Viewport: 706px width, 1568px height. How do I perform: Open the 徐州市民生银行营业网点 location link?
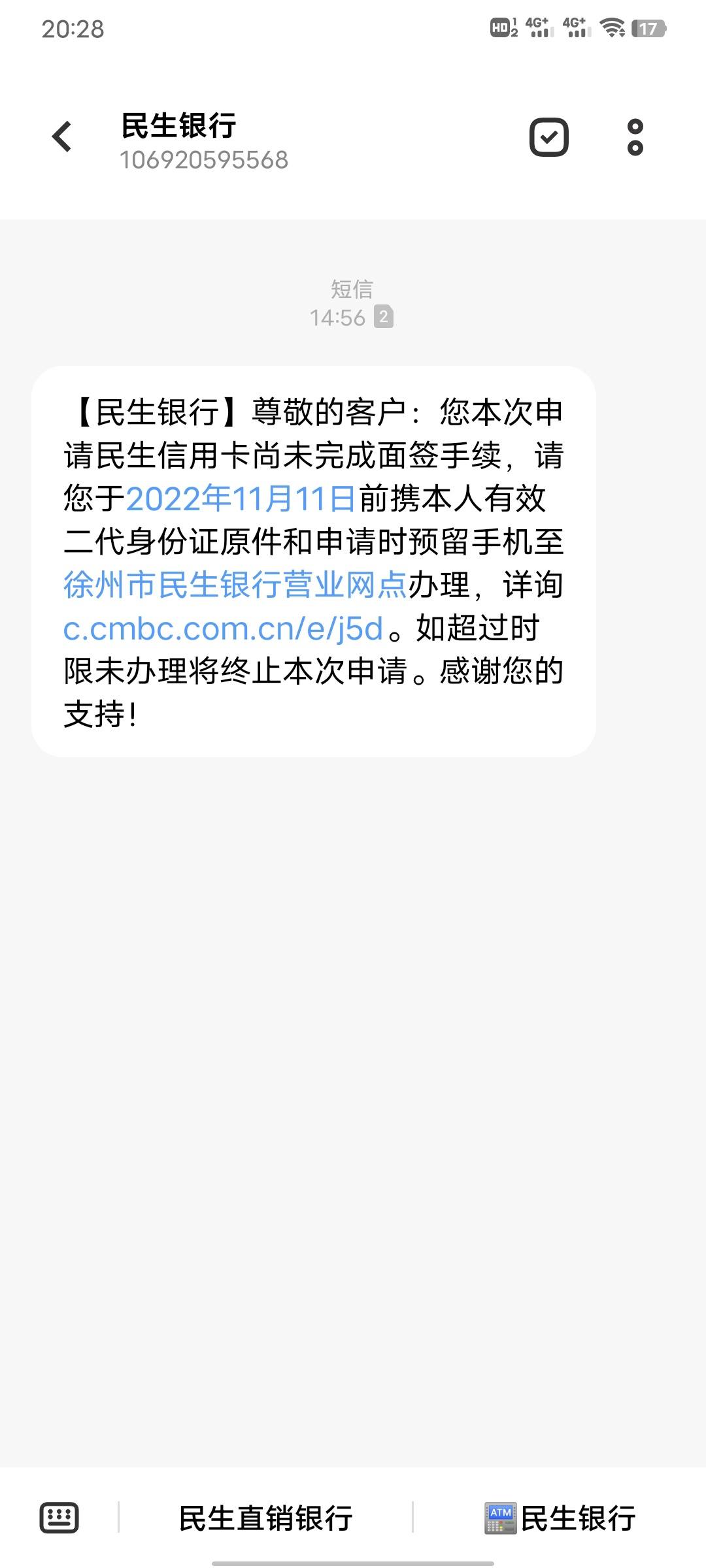coord(235,585)
